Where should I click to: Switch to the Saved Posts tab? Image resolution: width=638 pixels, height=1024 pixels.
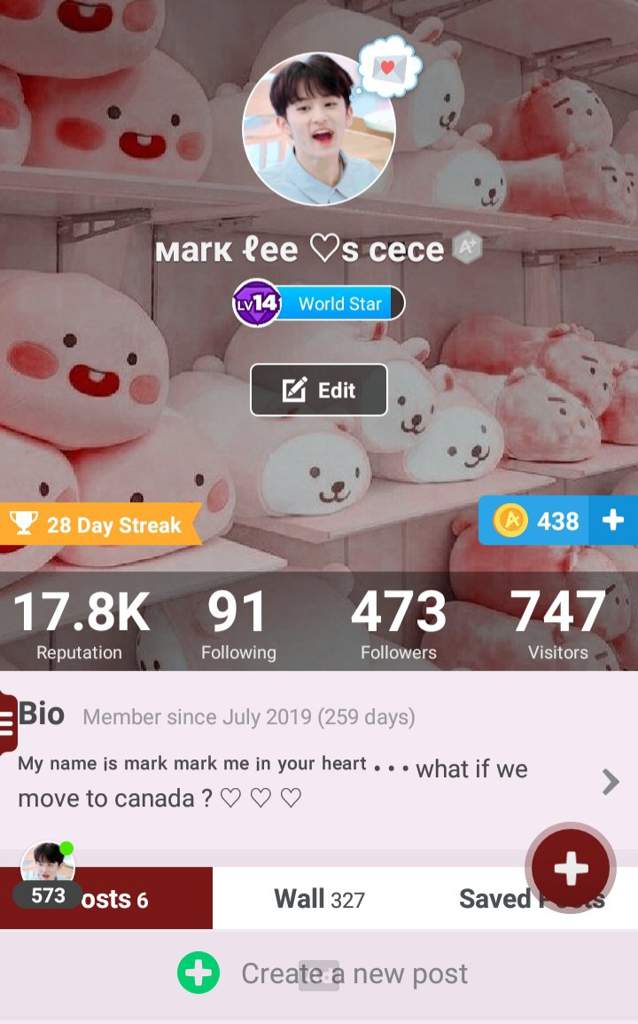530,899
